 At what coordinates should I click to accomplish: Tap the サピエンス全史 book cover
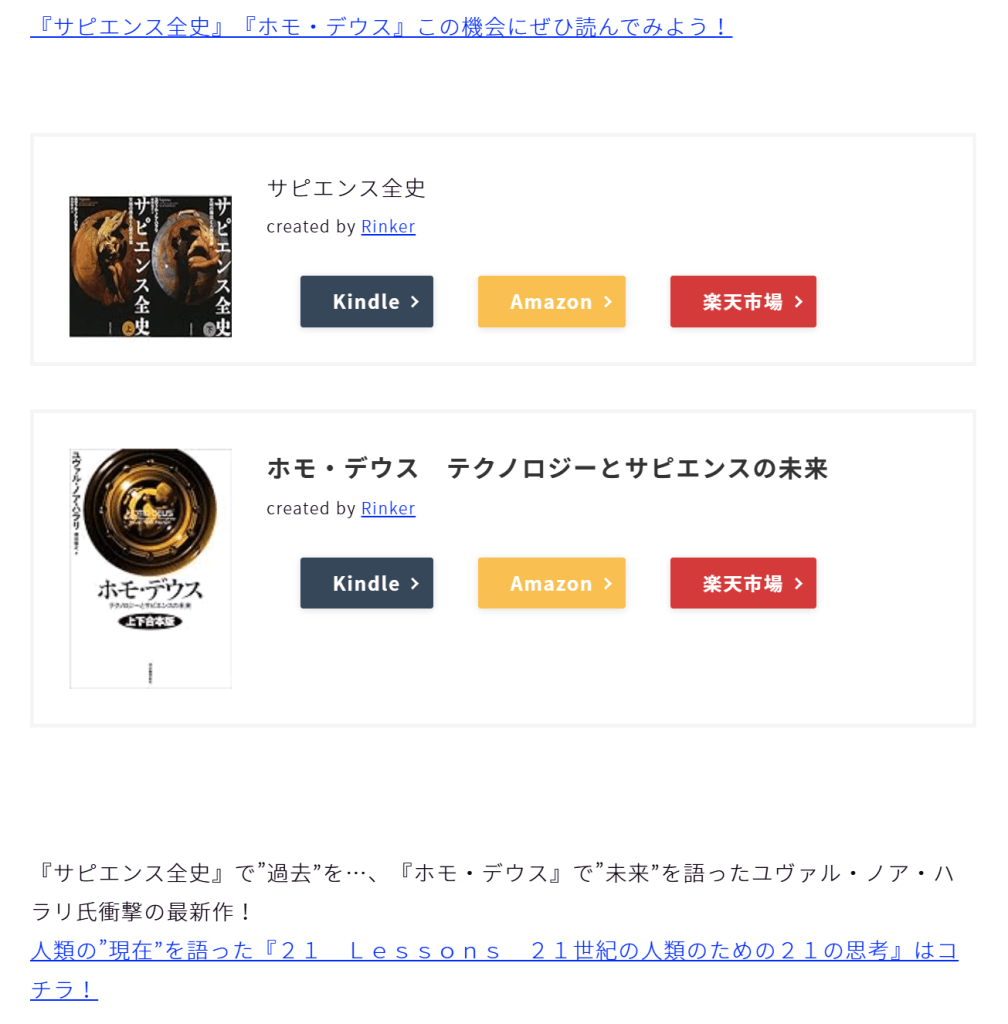[x=151, y=266]
